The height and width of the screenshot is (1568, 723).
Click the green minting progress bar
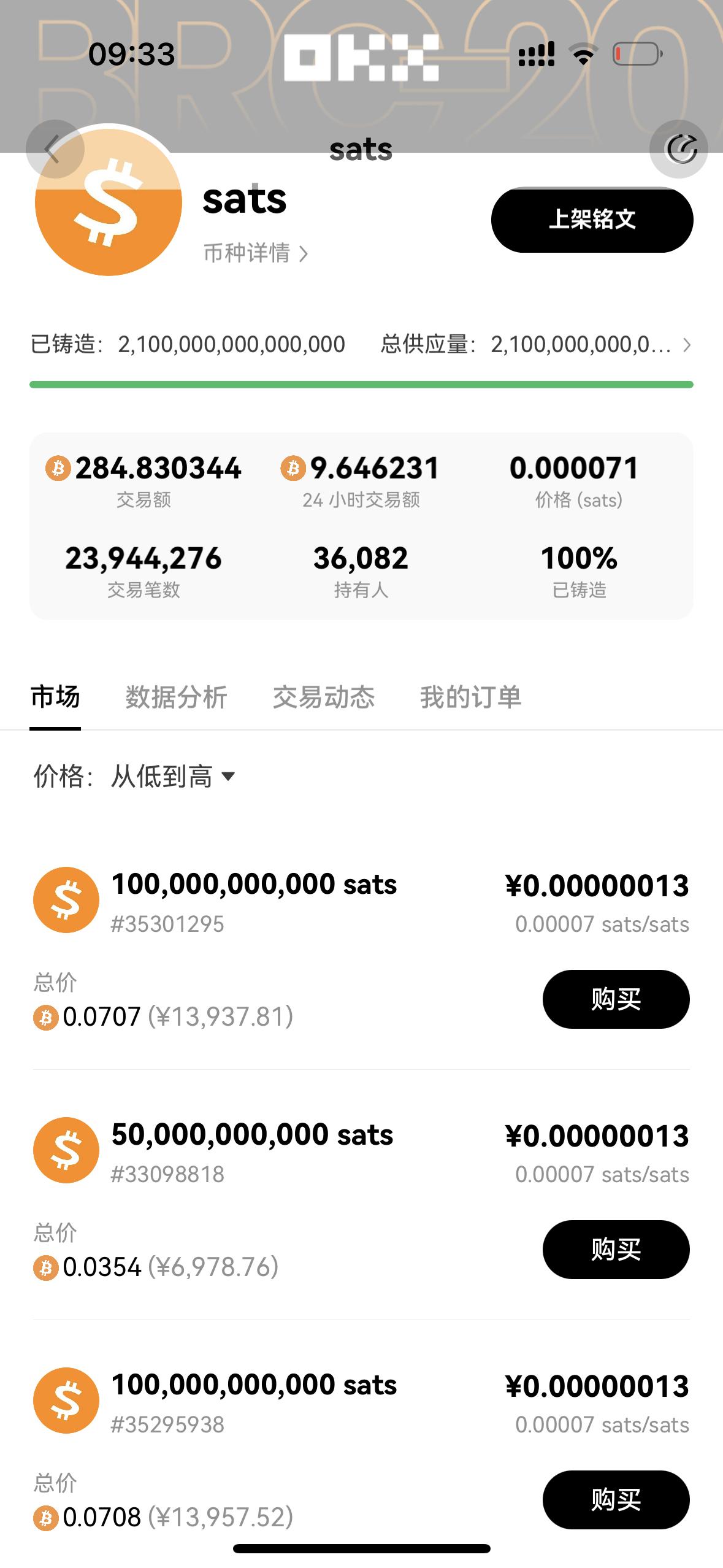361,383
